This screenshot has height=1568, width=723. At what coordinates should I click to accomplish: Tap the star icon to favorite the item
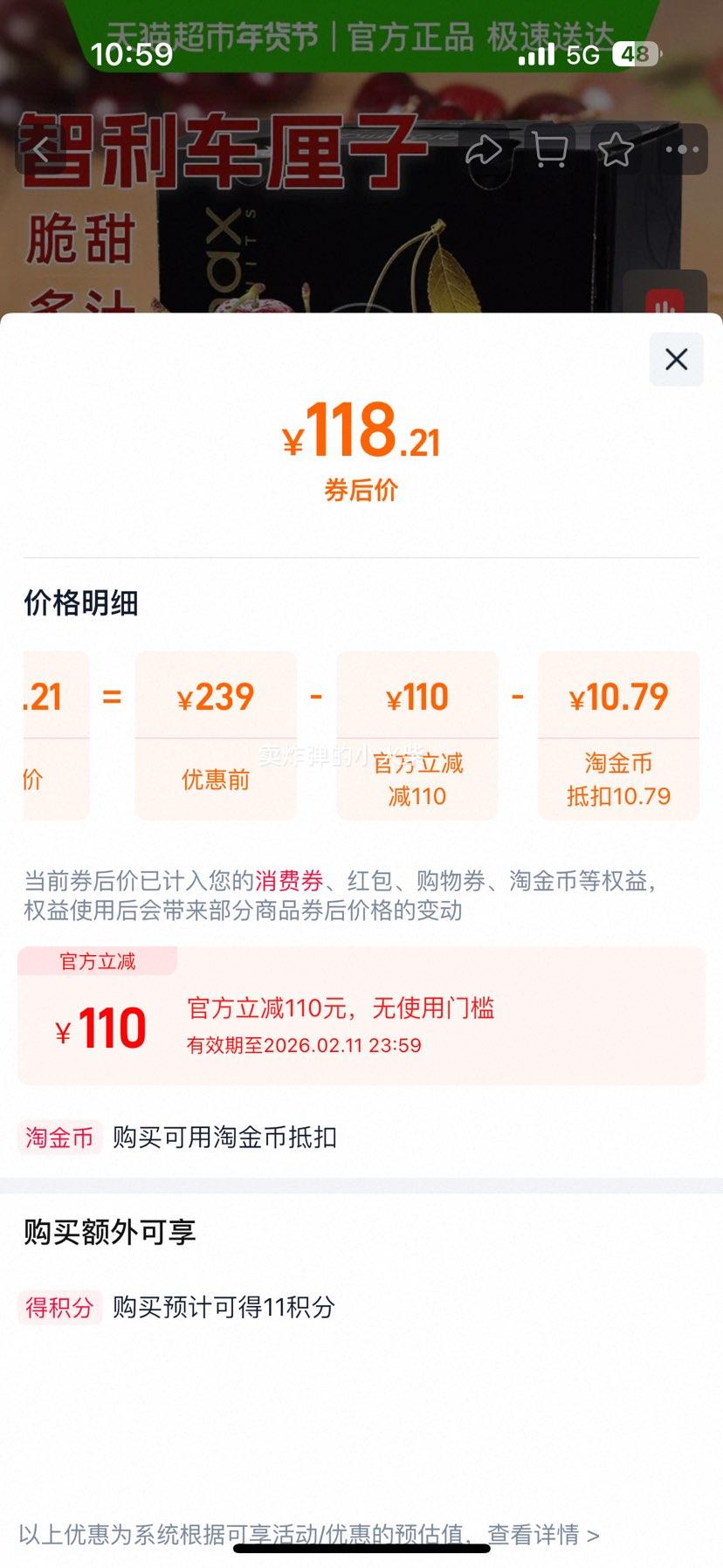click(616, 149)
